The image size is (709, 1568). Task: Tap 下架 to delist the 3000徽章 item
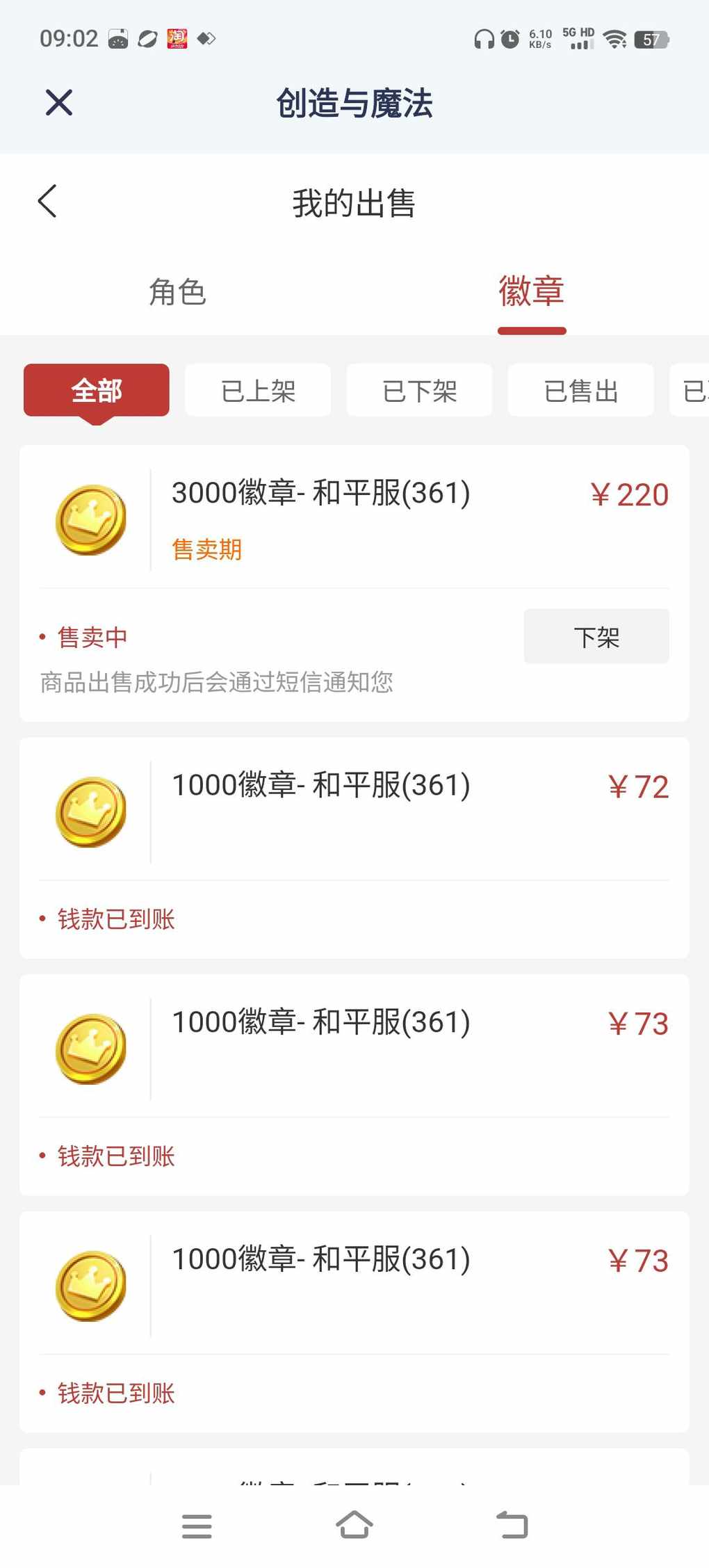[x=596, y=636]
